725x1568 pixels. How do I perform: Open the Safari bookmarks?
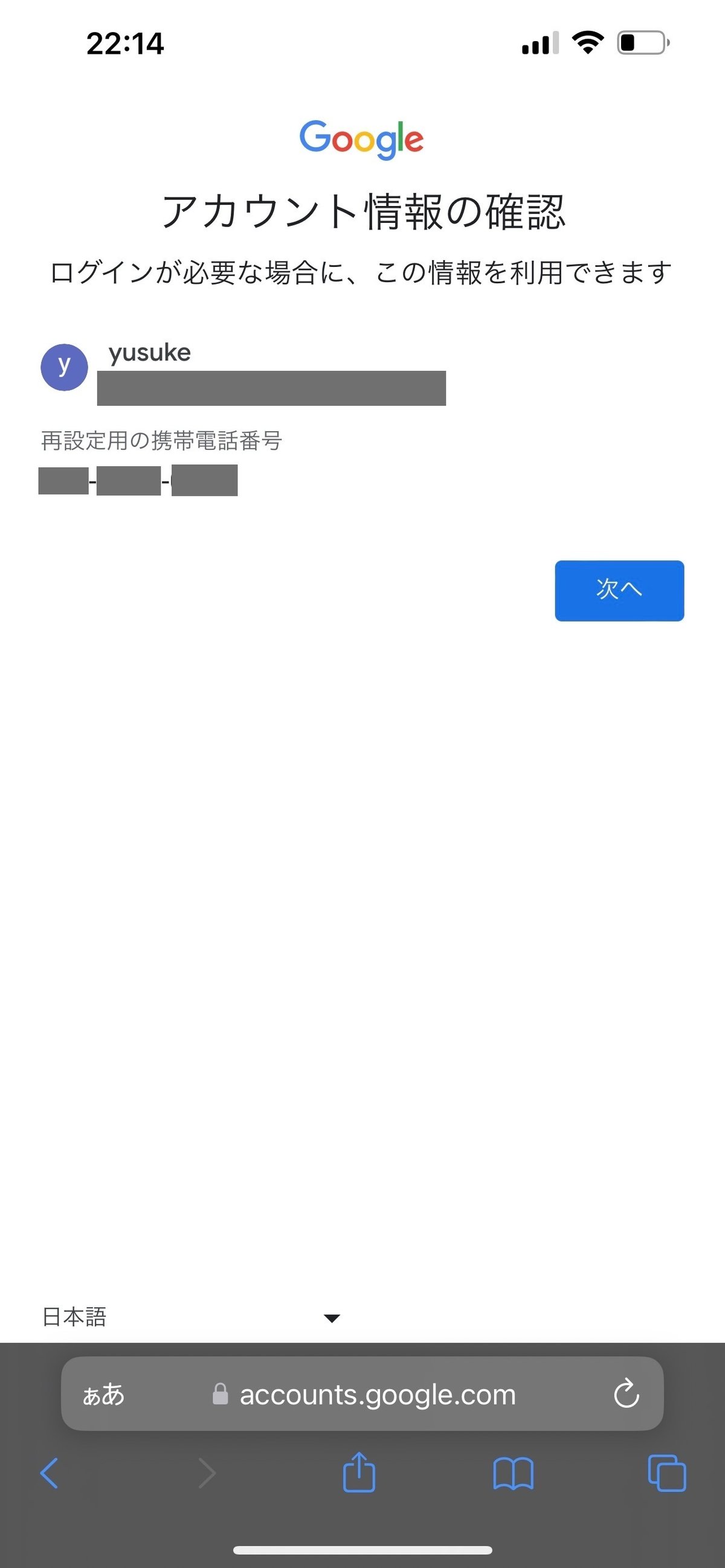pos(513,1474)
